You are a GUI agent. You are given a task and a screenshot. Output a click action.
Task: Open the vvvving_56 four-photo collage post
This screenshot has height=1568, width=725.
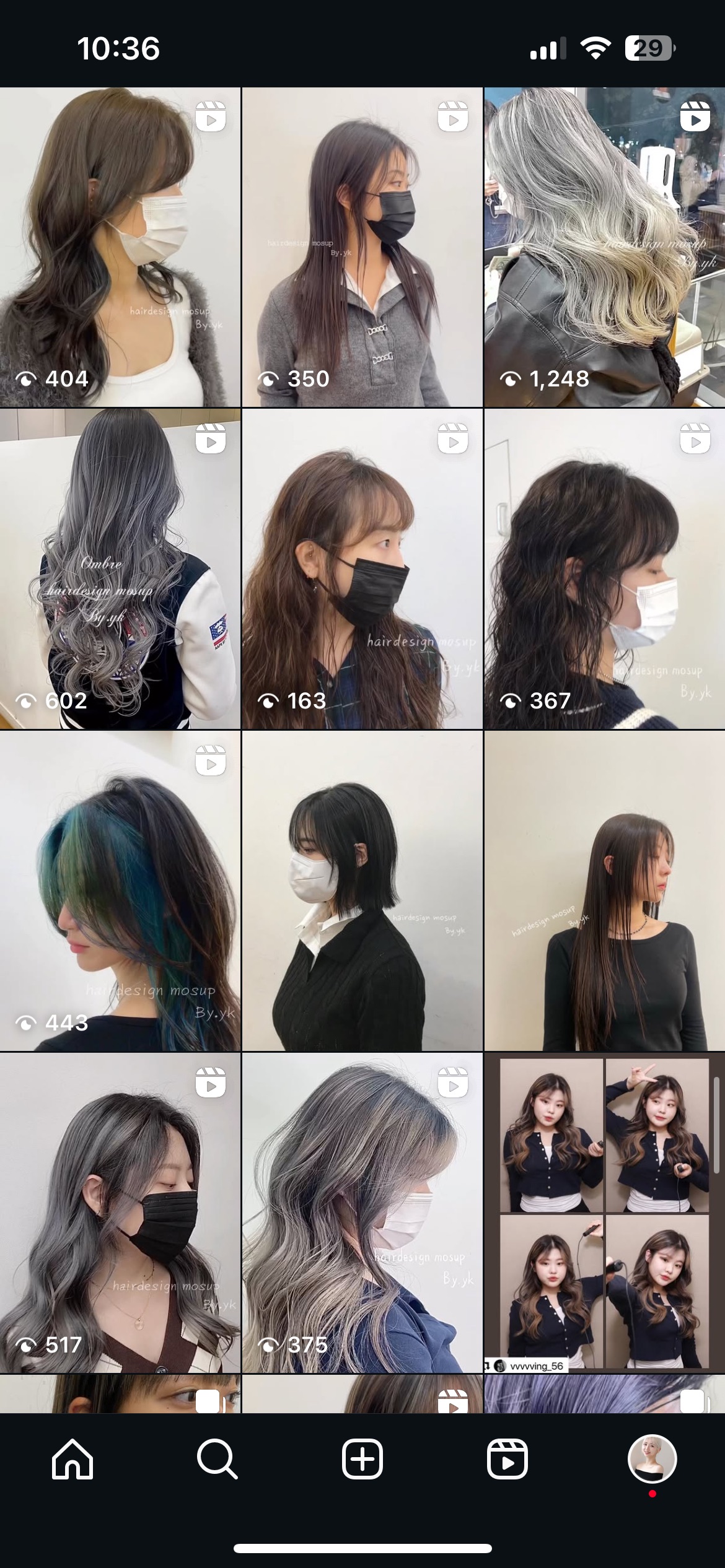click(605, 1213)
